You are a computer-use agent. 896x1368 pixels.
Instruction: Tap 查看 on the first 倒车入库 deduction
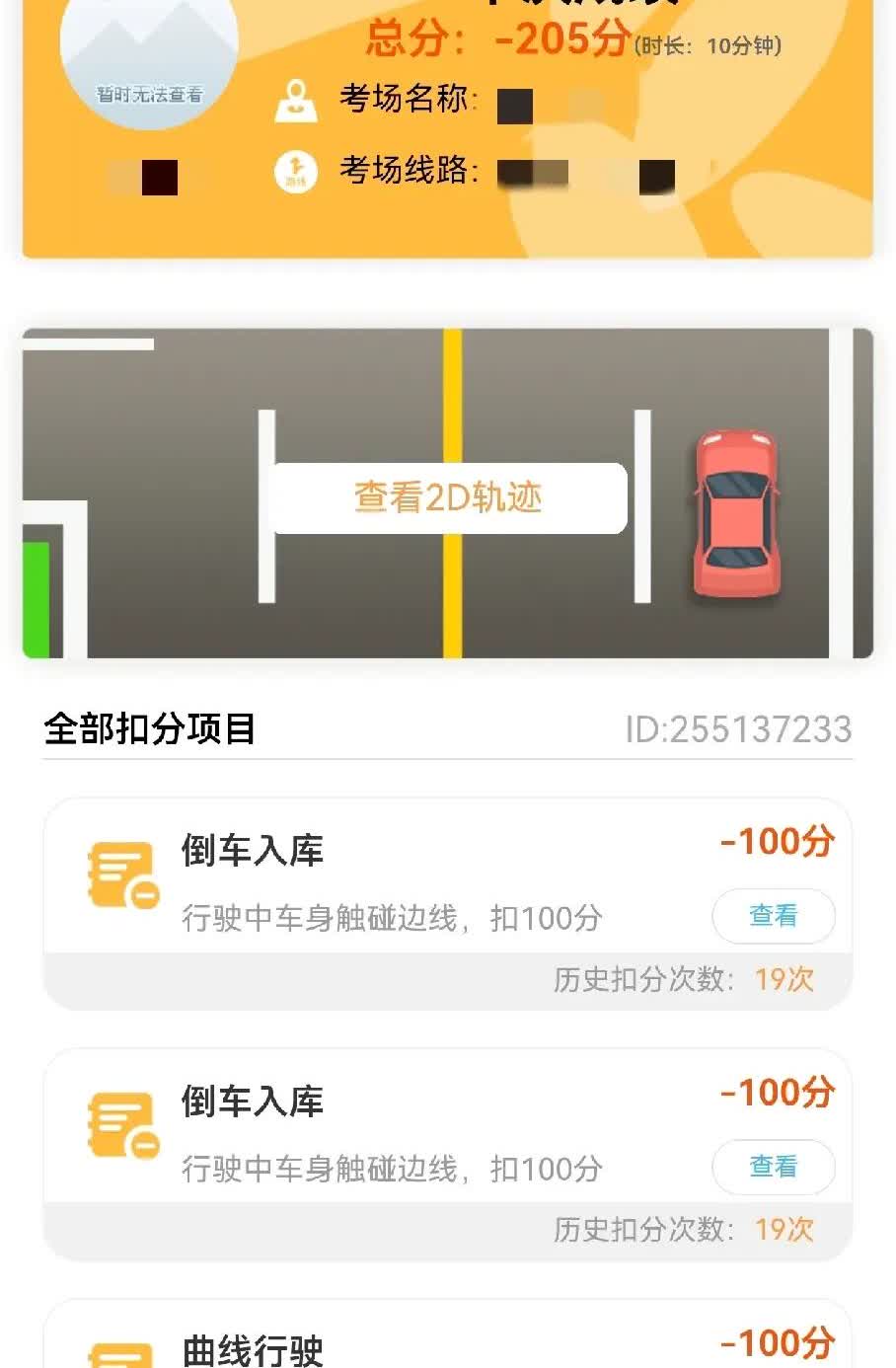773,916
